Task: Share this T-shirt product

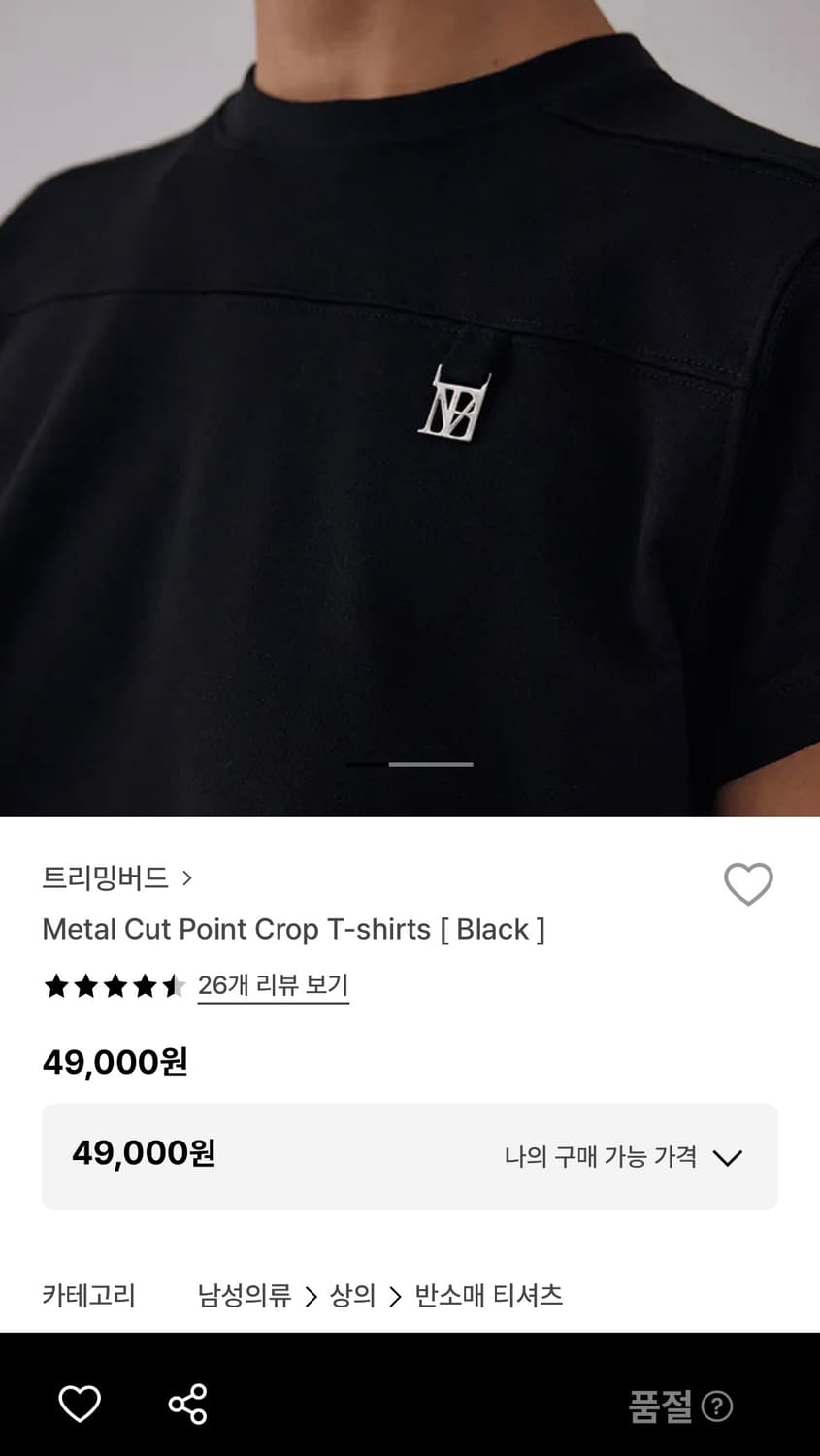Action: pos(187,1405)
